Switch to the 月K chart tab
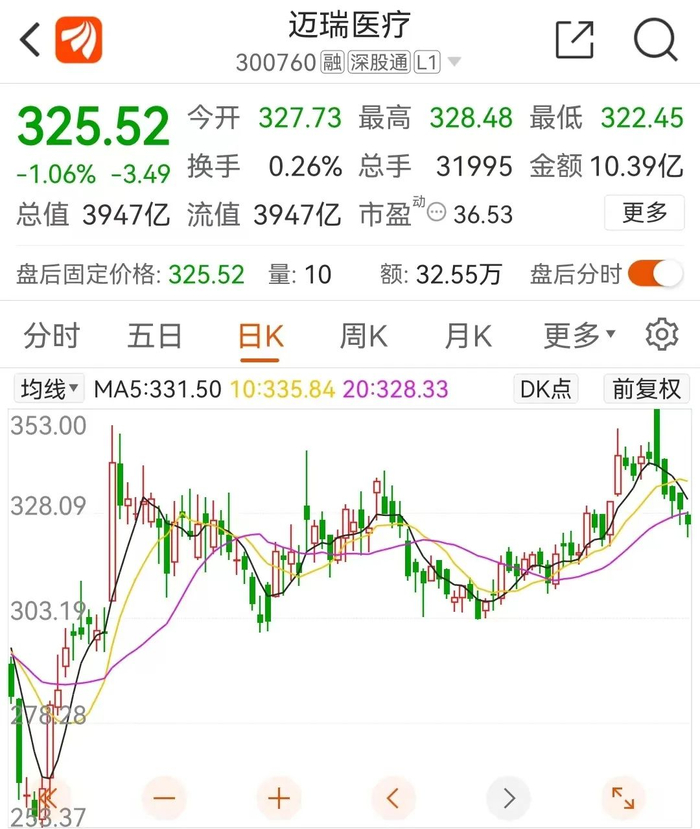This screenshot has width=700, height=829. (x=467, y=336)
